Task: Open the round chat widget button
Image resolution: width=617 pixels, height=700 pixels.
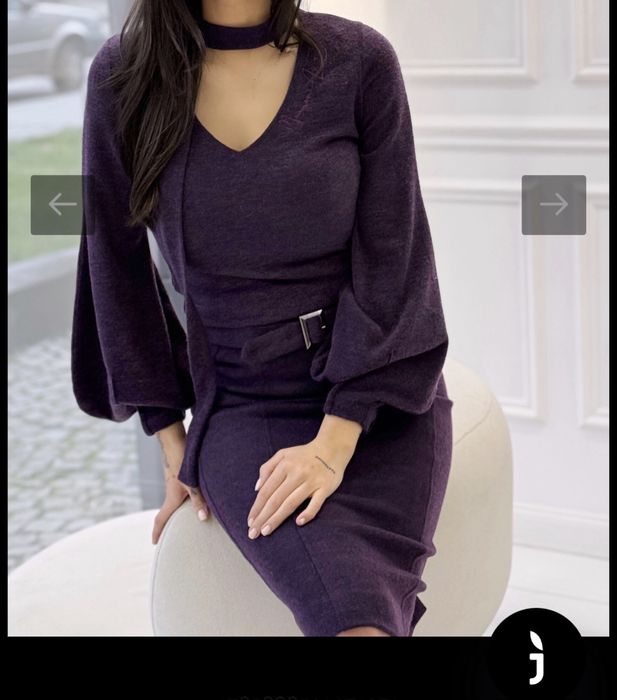Action: point(537,654)
